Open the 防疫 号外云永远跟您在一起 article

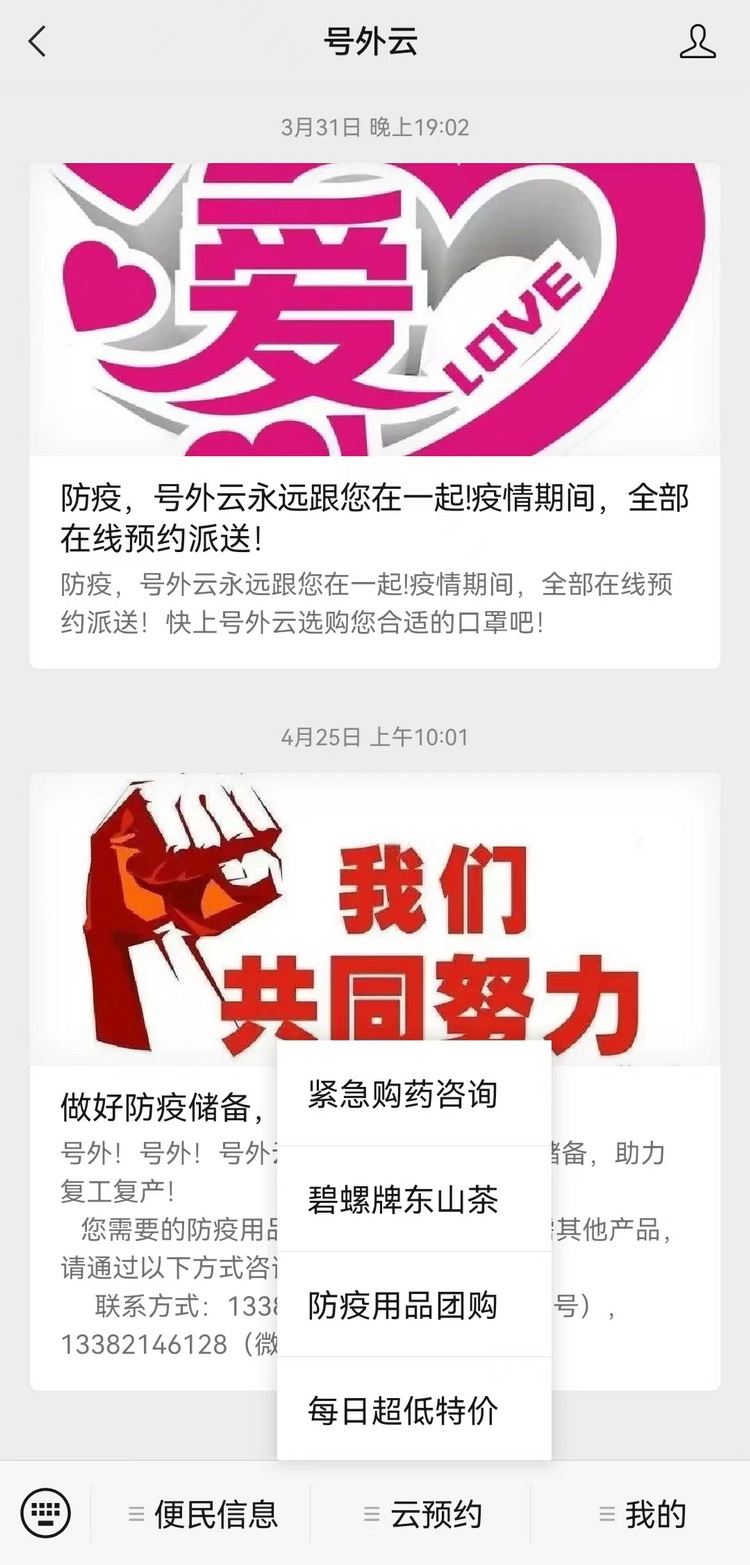point(375,416)
